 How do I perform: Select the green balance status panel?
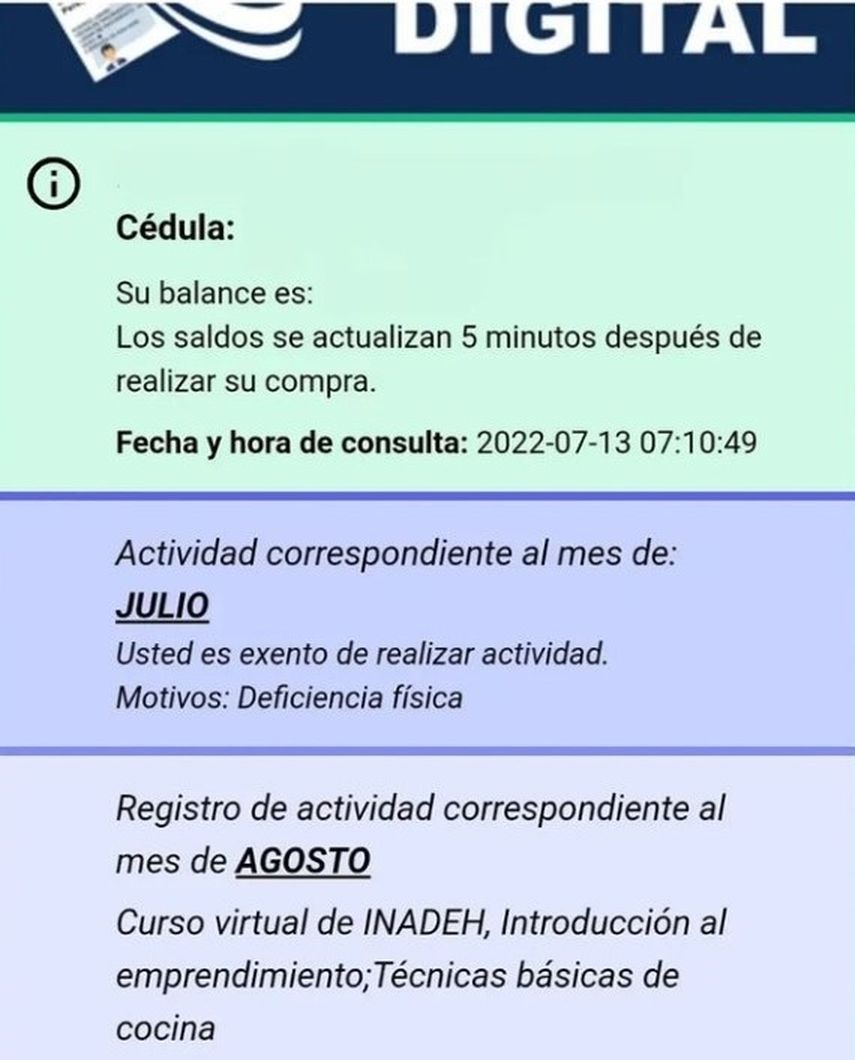pyautogui.click(x=427, y=300)
